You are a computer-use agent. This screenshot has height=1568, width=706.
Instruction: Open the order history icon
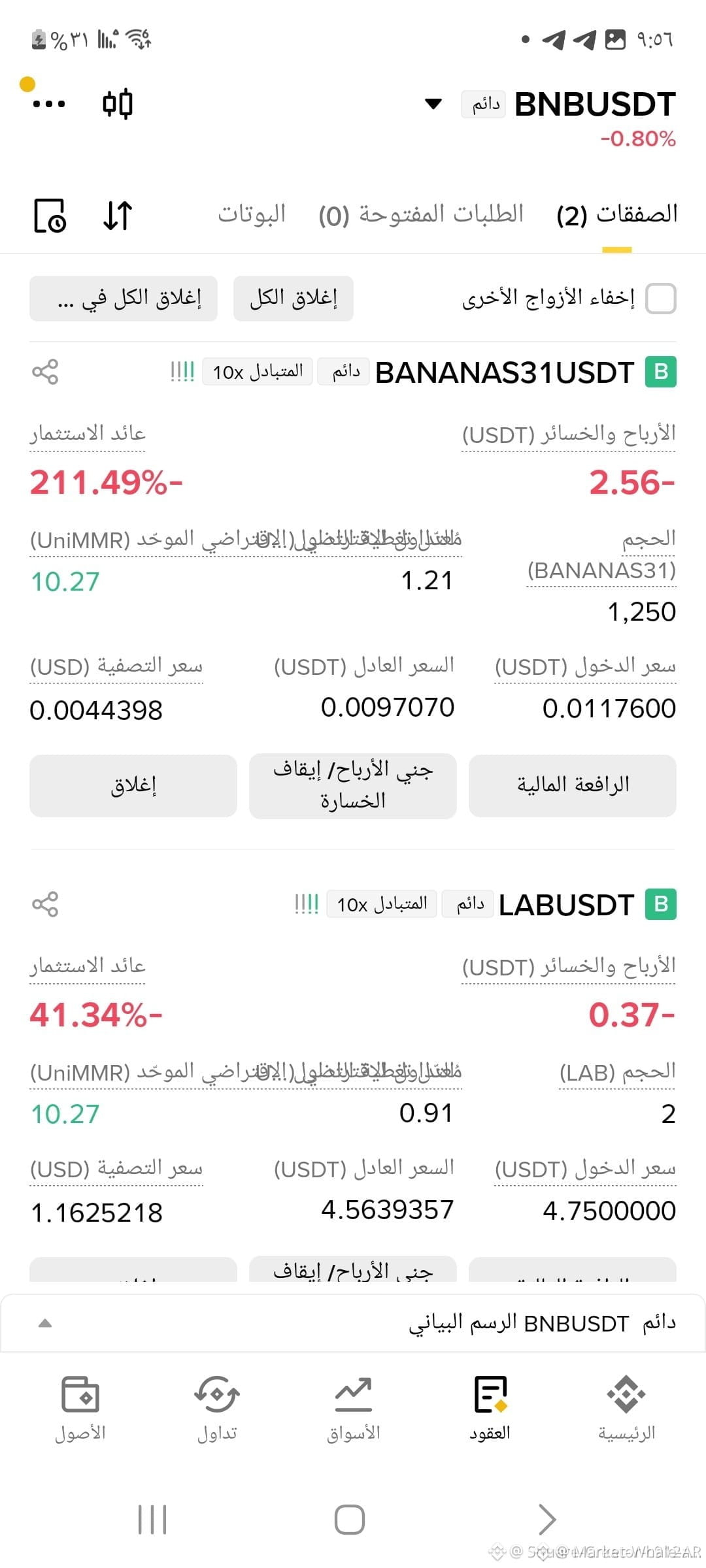[50, 216]
